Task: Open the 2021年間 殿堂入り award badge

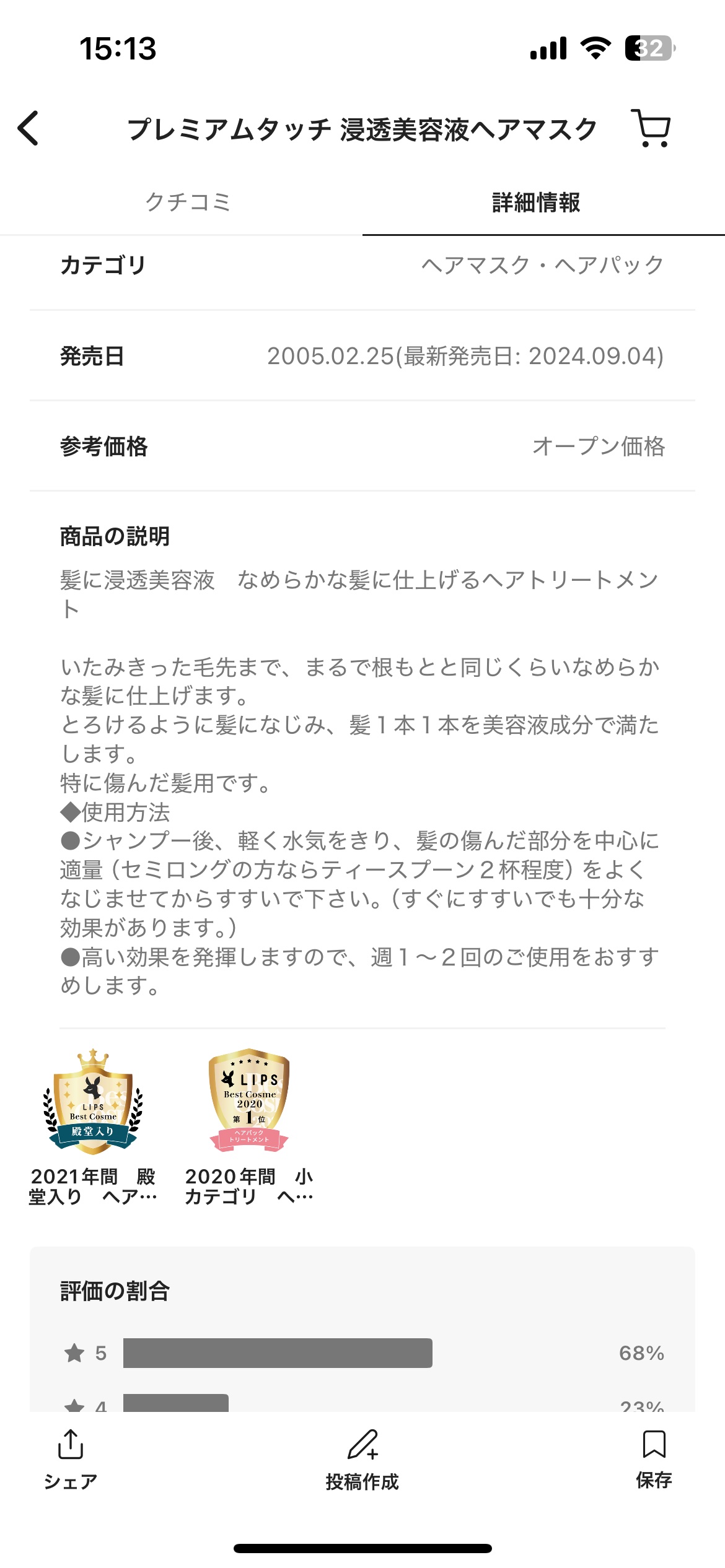Action: 93,1102
